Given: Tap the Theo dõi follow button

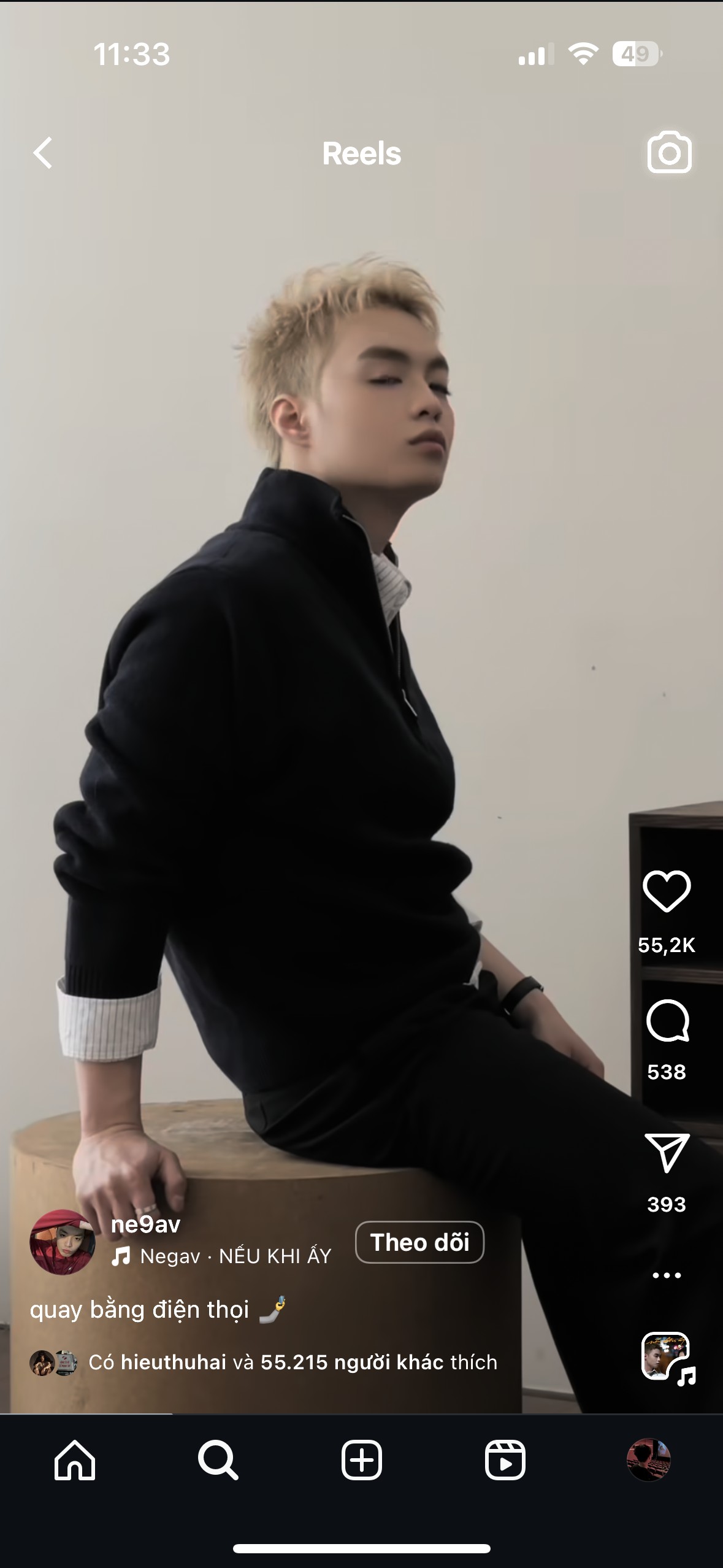Looking at the screenshot, I should click(419, 1242).
